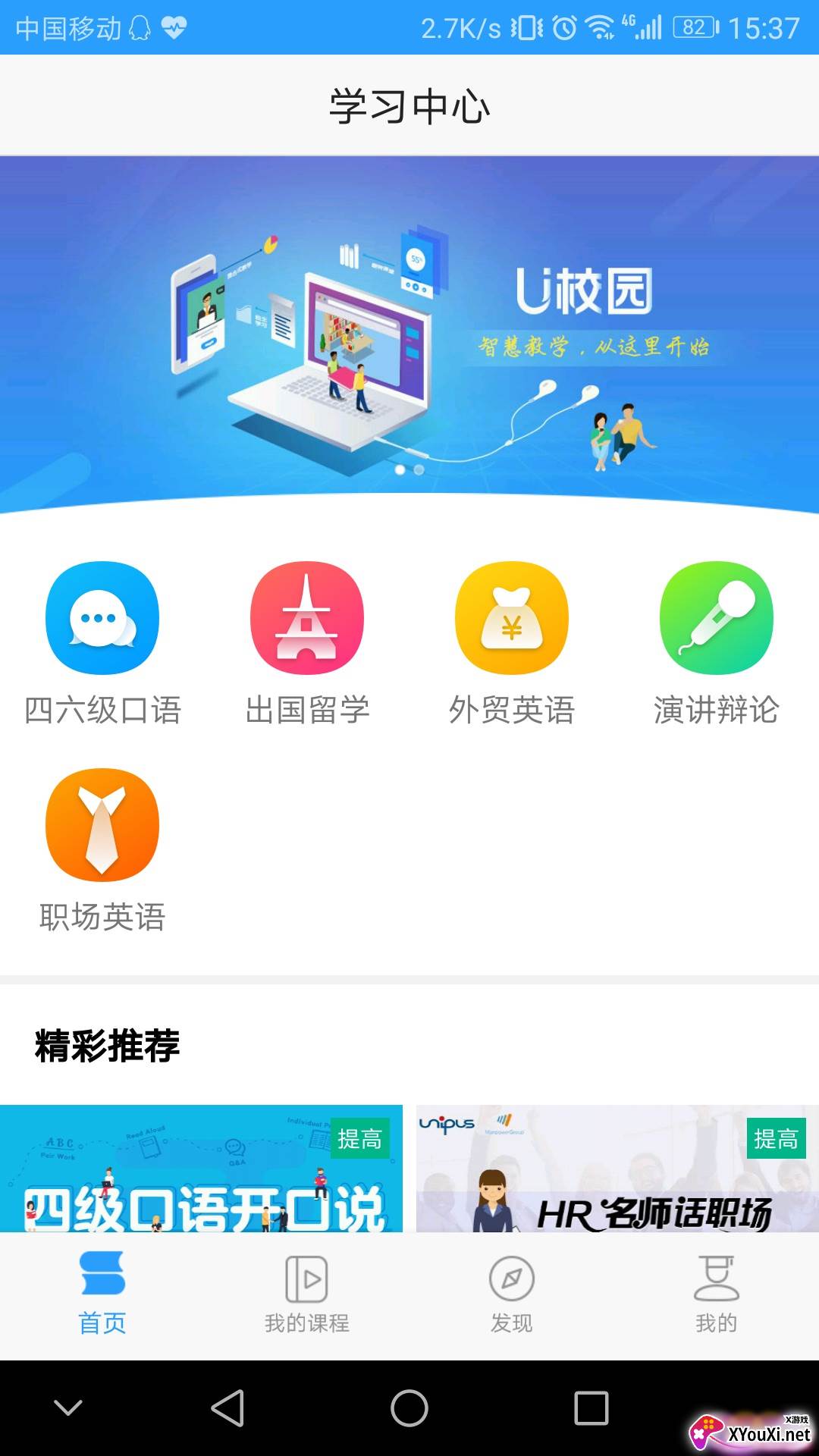Open the 演讲辩论 category
819x1456 pixels.
pyautogui.click(x=717, y=643)
